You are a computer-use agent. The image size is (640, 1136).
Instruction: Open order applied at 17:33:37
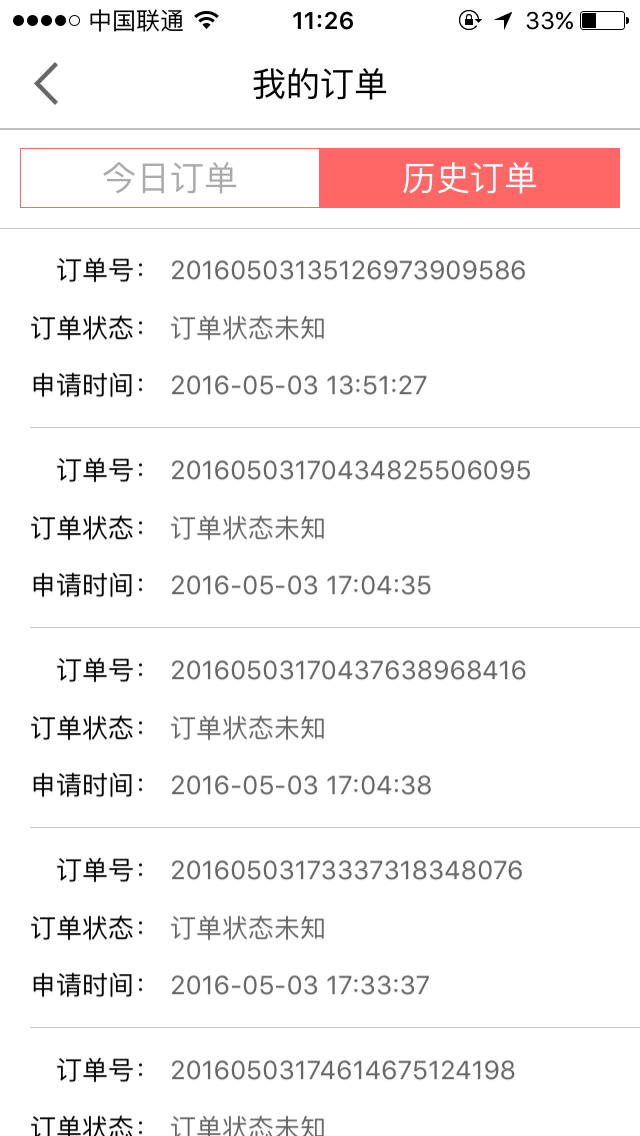coord(320,928)
